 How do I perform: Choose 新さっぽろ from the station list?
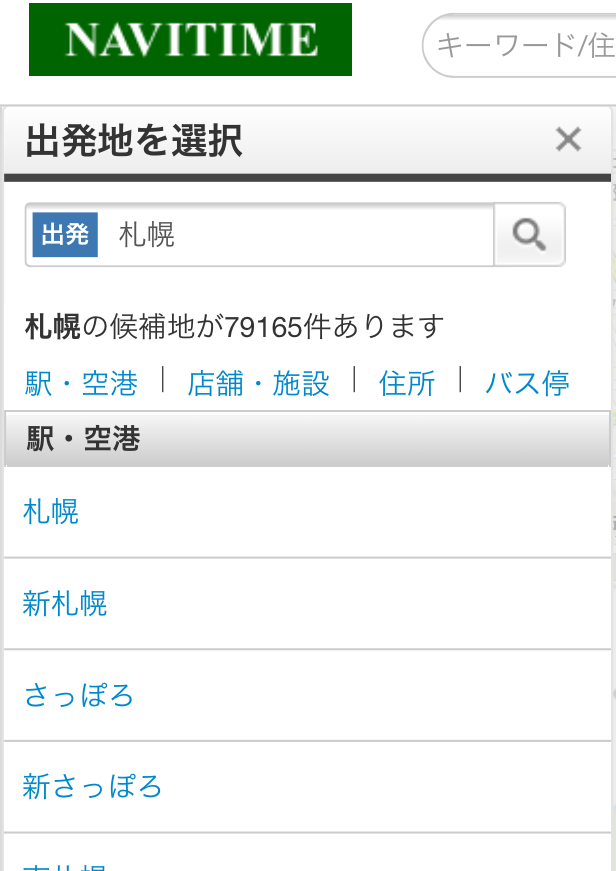click(x=93, y=787)
